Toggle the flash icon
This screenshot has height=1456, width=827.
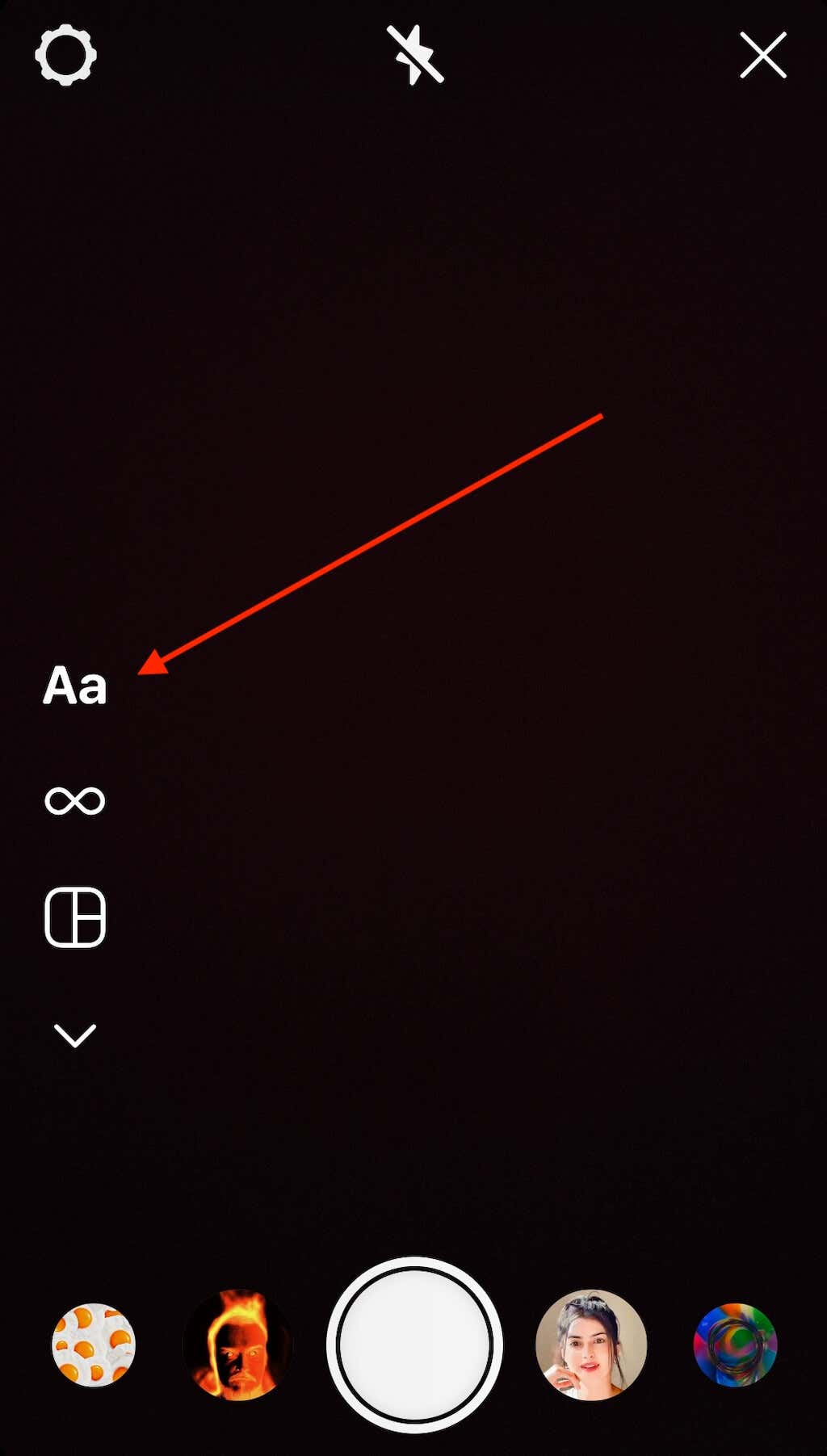[x=414, y=55]
